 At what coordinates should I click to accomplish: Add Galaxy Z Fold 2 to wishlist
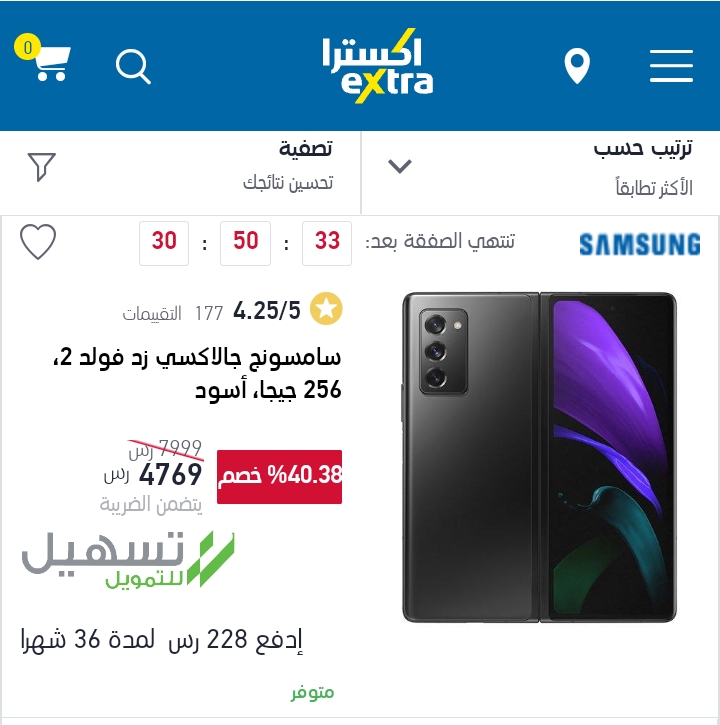point(38,242)
